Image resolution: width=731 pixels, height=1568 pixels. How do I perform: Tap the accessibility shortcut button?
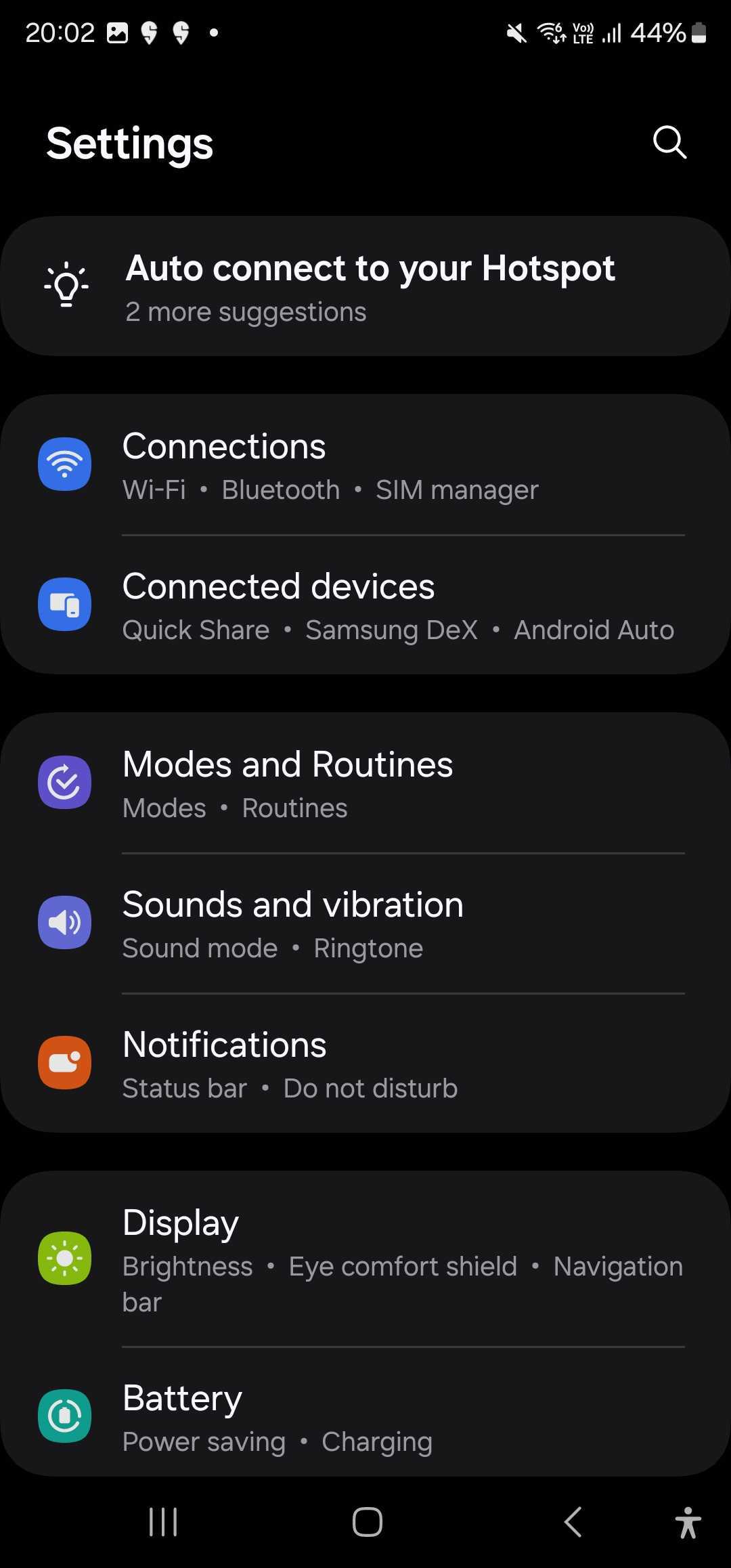[688, 1522]
